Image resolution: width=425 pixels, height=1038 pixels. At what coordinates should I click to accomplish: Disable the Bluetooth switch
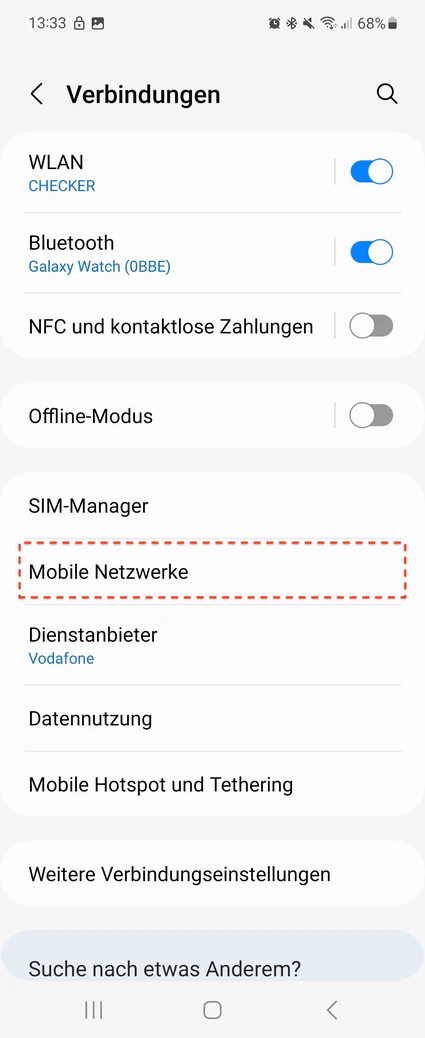click(x=371, y=252)
